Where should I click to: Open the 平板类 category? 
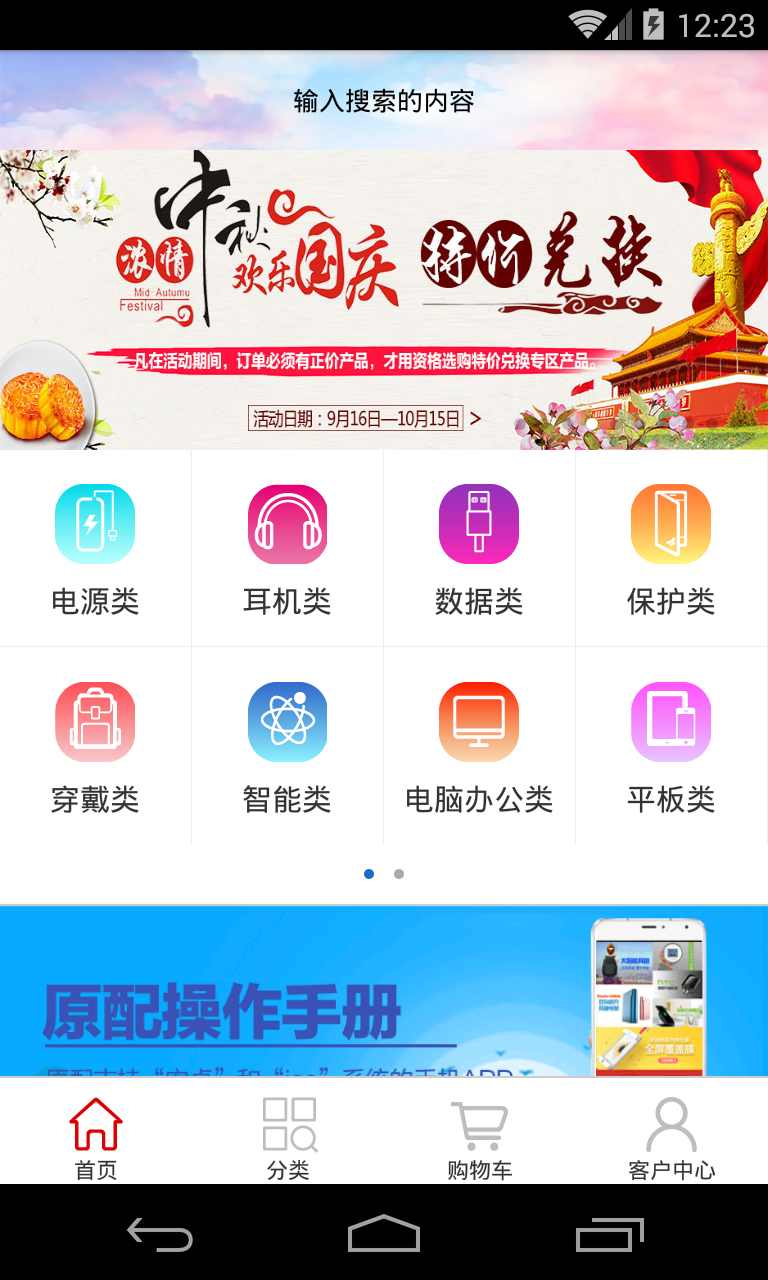coord(671,746)
